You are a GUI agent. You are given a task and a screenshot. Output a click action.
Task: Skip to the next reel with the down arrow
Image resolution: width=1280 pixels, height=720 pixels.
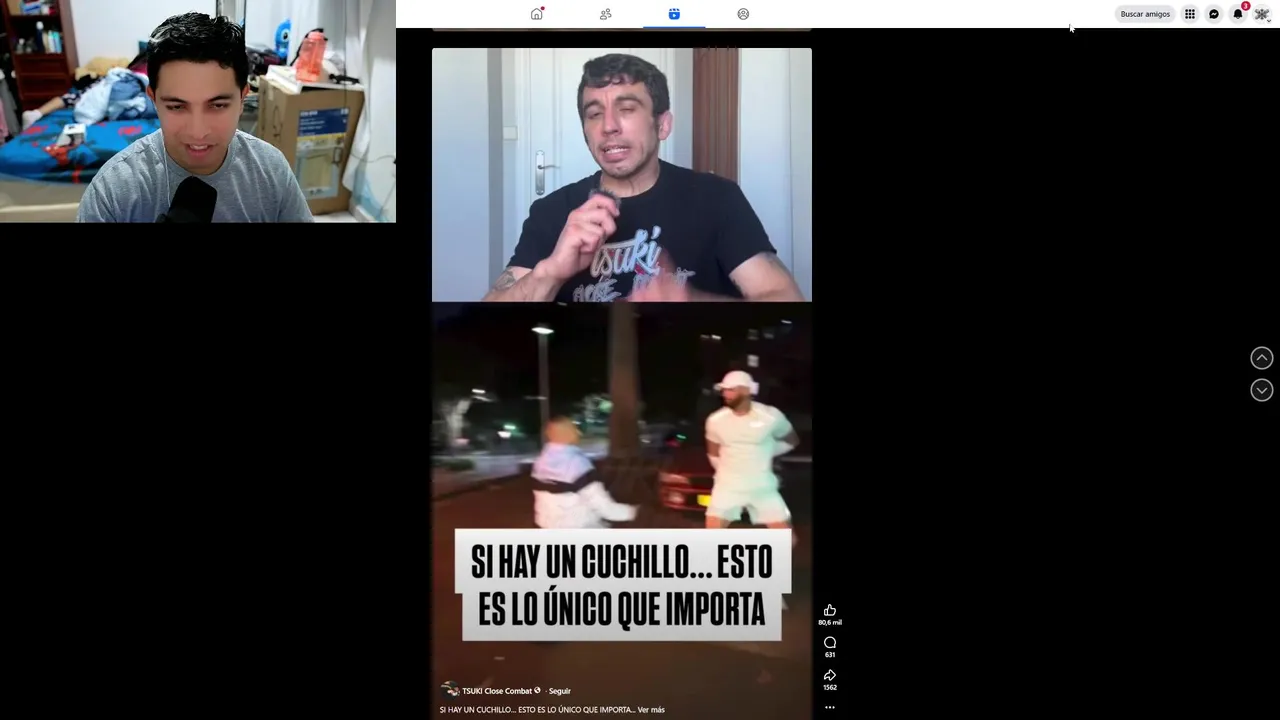tap(1262, 390)
